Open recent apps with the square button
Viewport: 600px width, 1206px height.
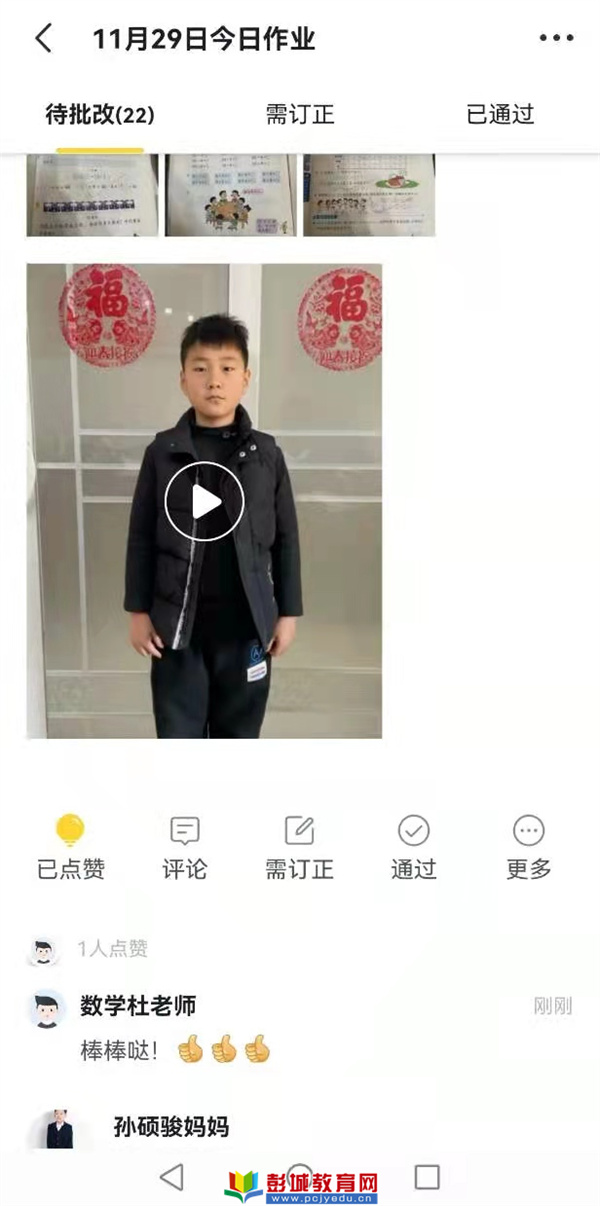[427, 1177]
